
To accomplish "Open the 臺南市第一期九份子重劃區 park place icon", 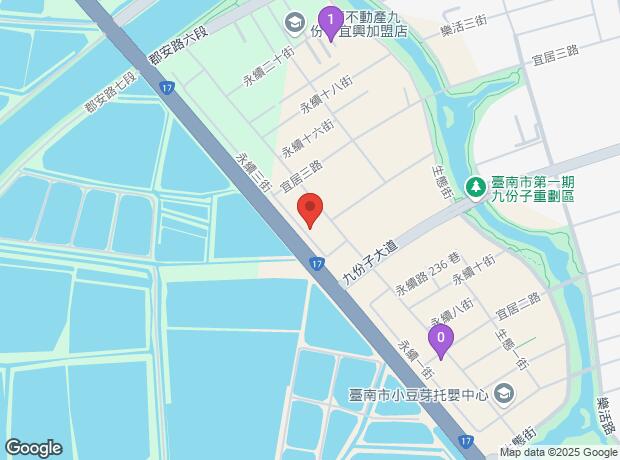I will coord(474,187).
